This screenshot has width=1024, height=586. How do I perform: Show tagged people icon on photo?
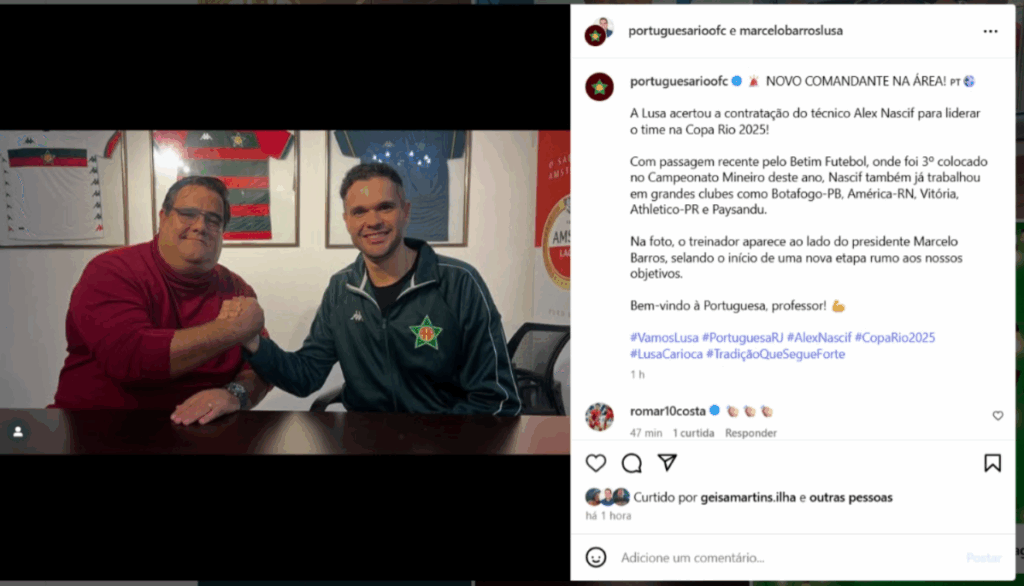pos(18,432)
